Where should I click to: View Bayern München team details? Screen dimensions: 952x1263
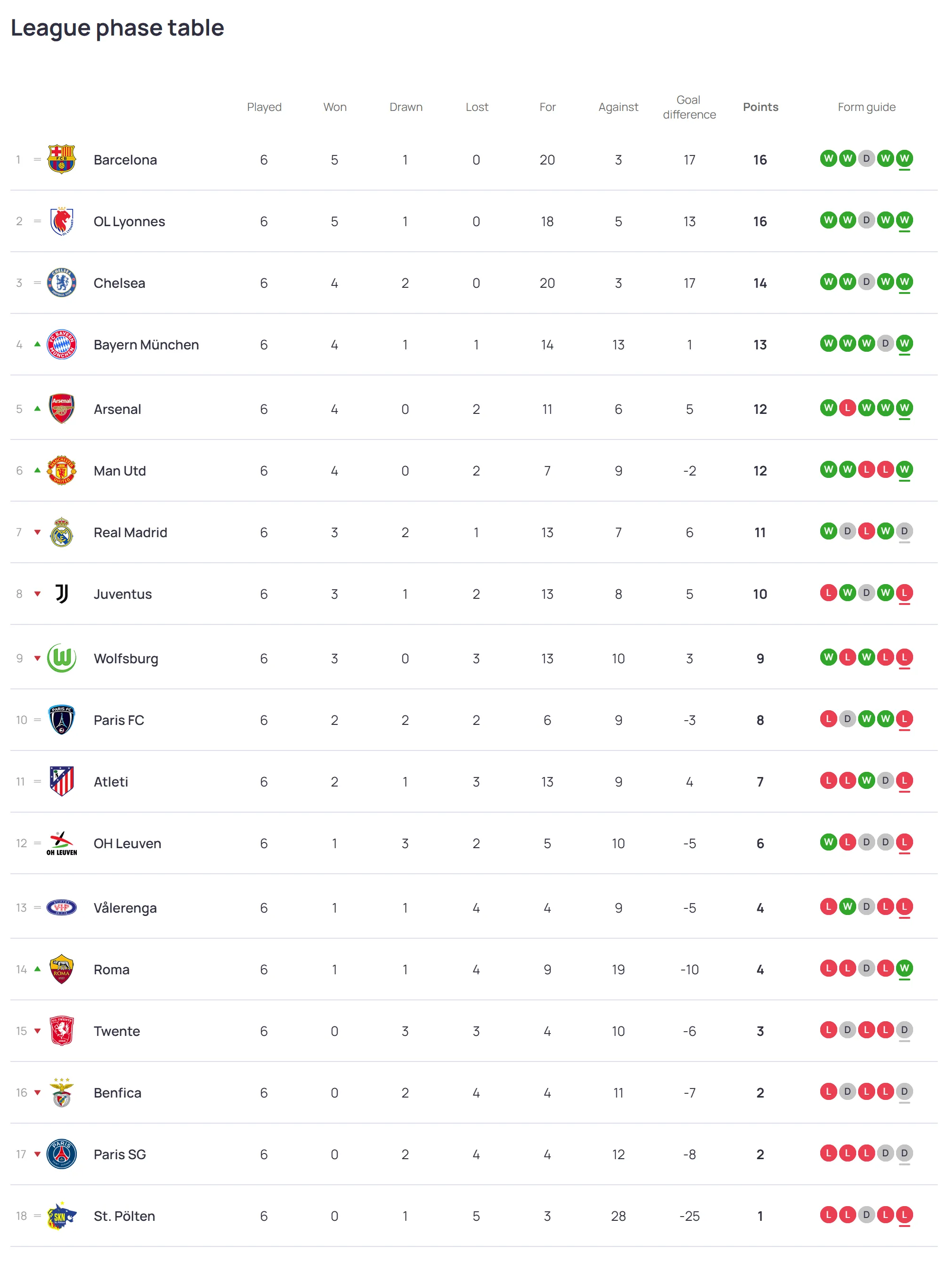146,345
